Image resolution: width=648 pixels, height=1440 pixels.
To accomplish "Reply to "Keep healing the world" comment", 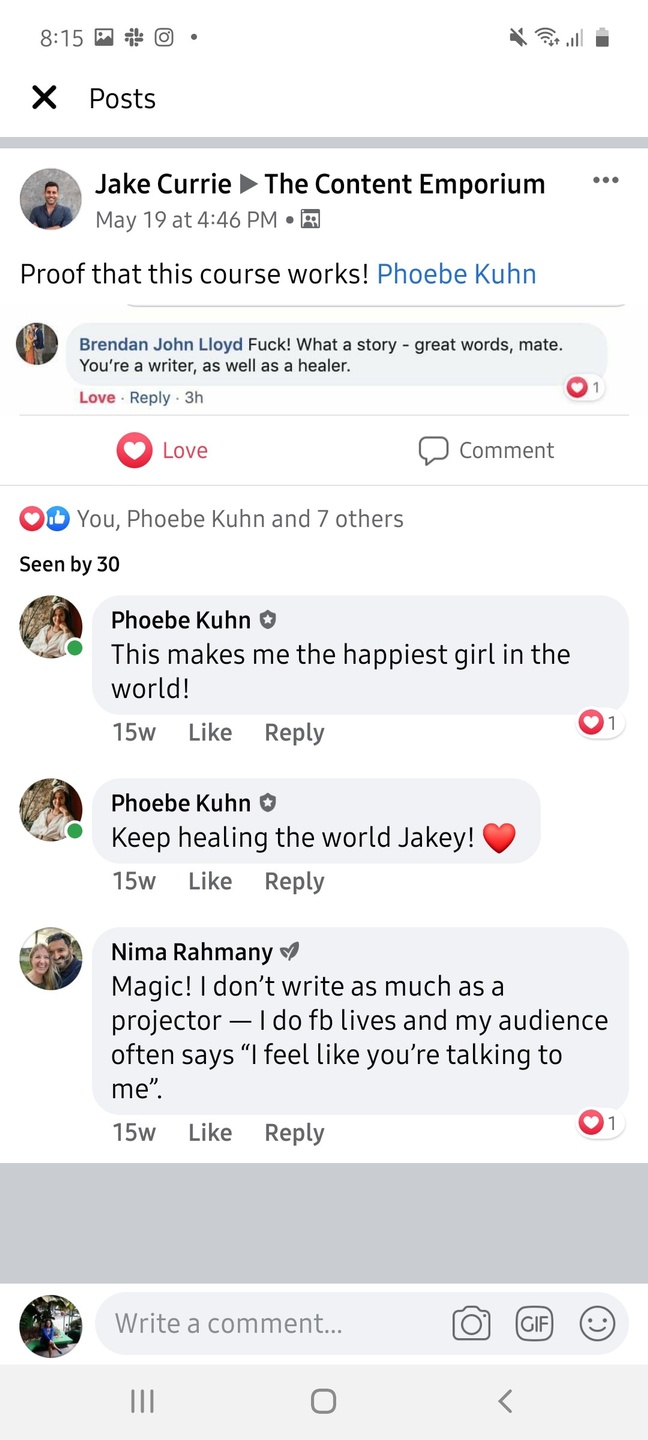I will [x=294, y=882].
